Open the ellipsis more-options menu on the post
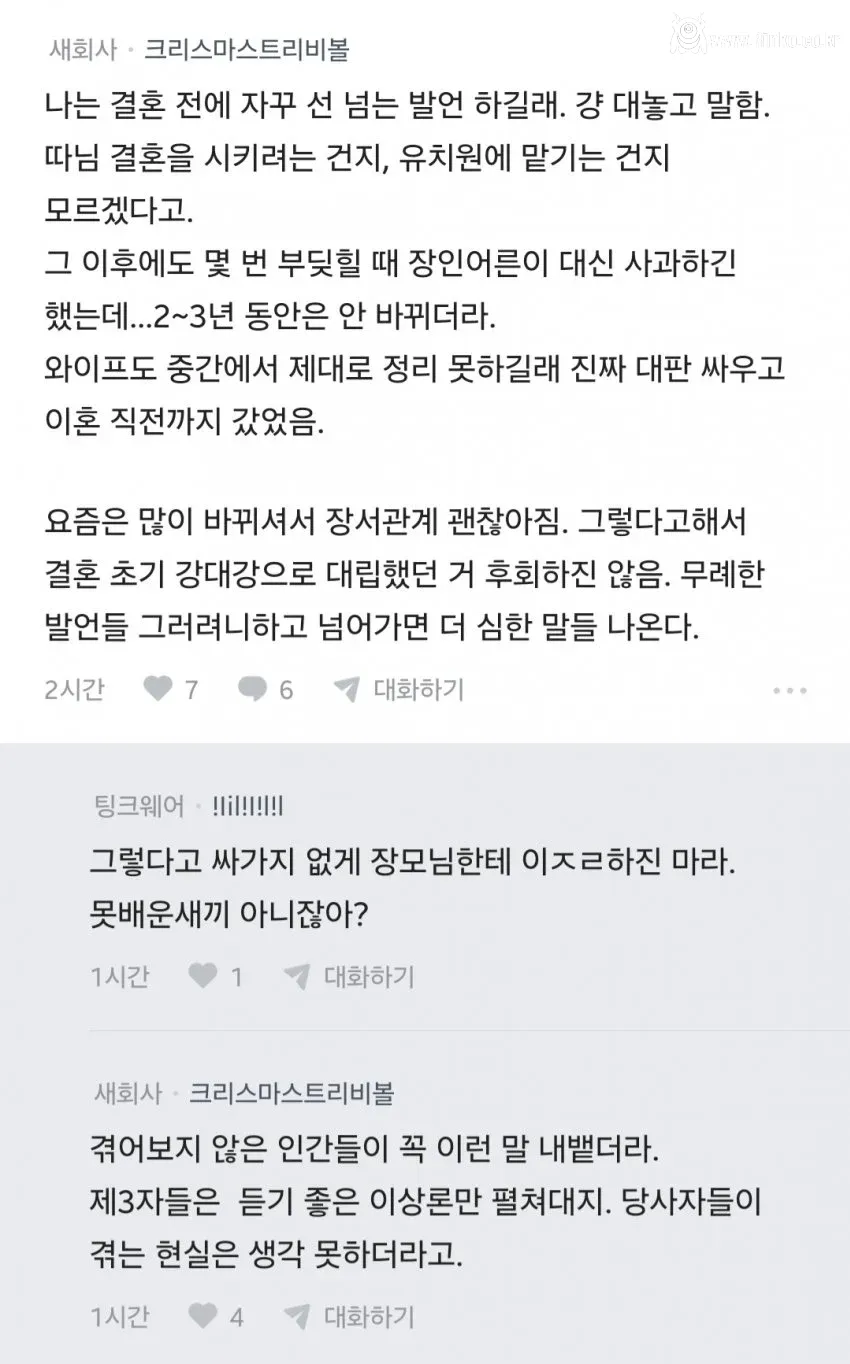Screen dimensions: 850x1364 [x=791, y=689]
